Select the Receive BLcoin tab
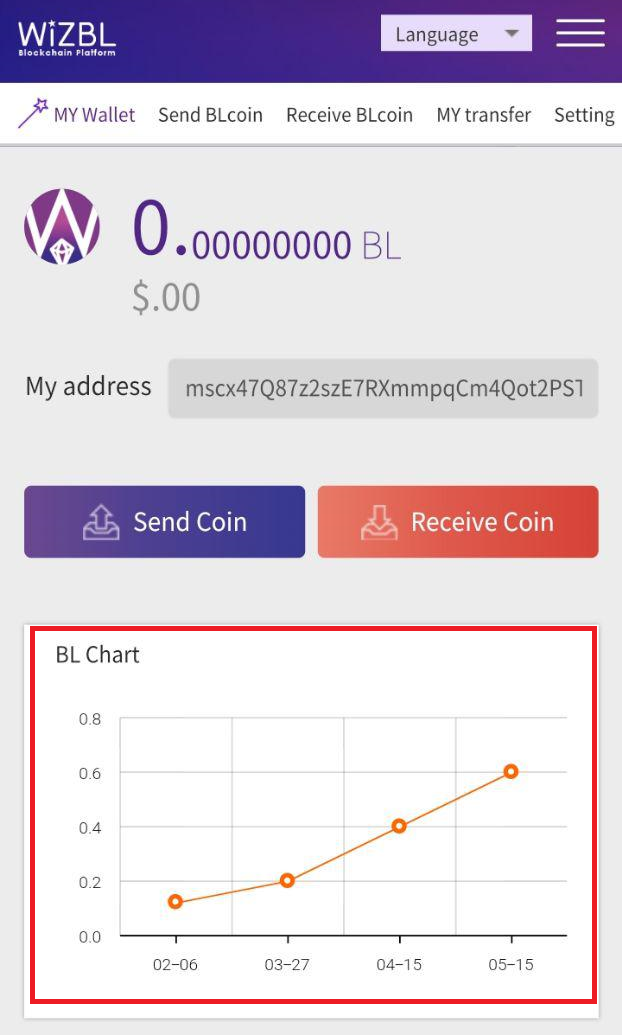The height and width of the screenshot is (1035, 622). click(349, 115)
